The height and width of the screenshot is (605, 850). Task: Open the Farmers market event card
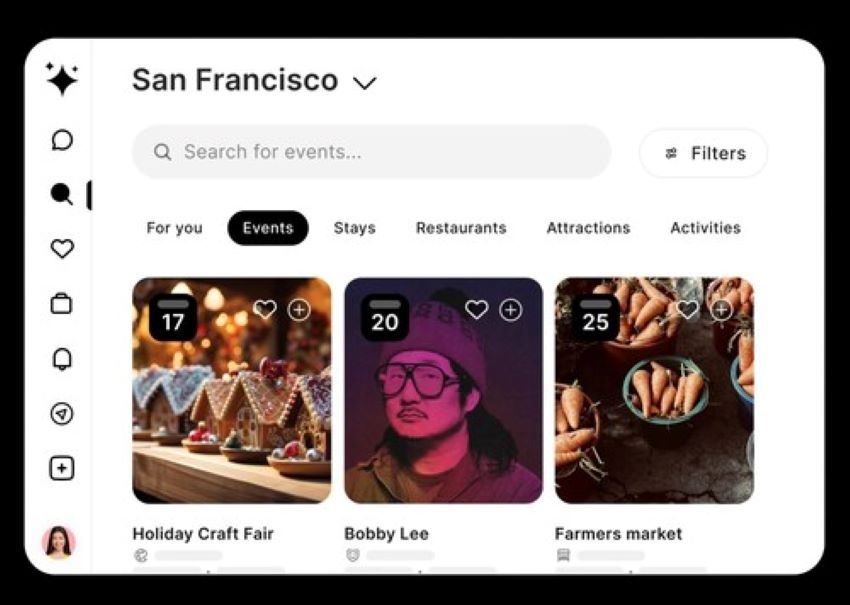[x=654, y=400]
